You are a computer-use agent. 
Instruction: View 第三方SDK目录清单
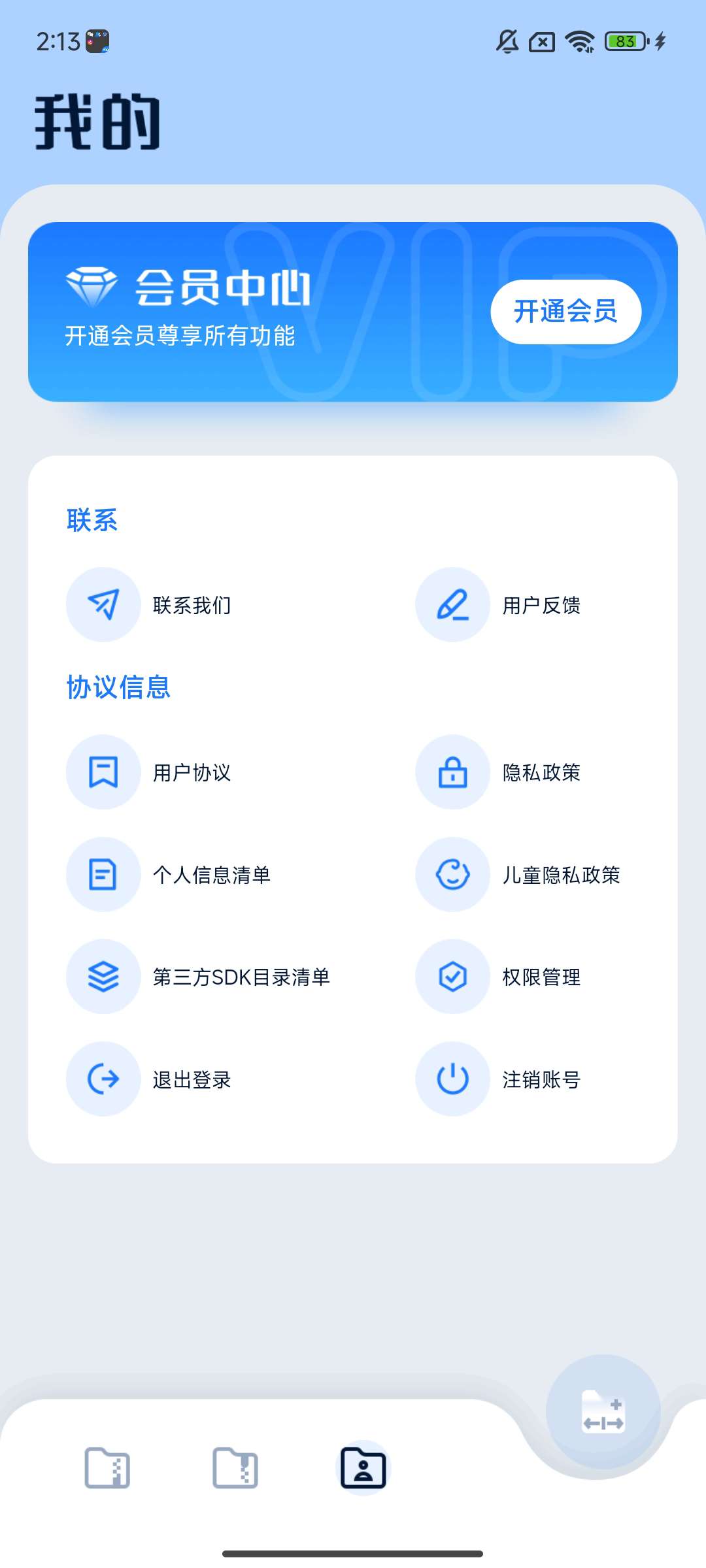pyautogui.click(x=199, y=977)
